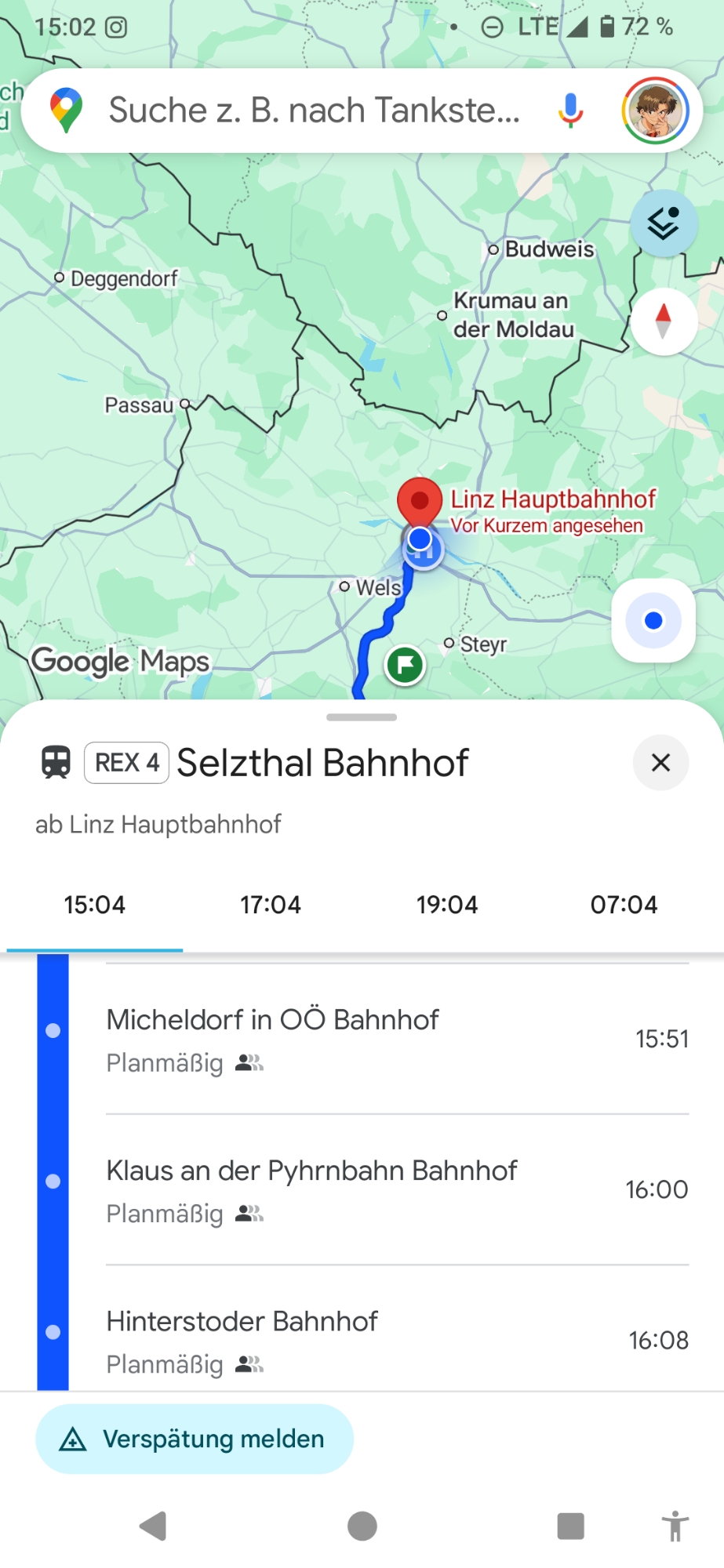724x1568 pixels.
Task: Close the REX 4 departure panel
Action: (x=660, y=762)
